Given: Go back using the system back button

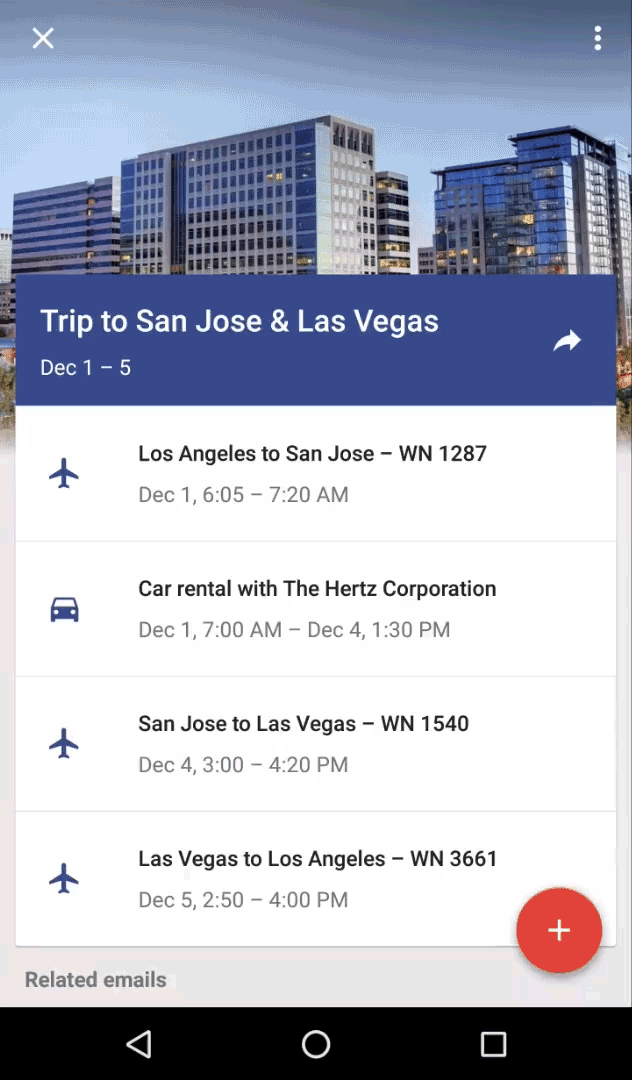Looking at the screenshot, I should tap(139, 1044).
